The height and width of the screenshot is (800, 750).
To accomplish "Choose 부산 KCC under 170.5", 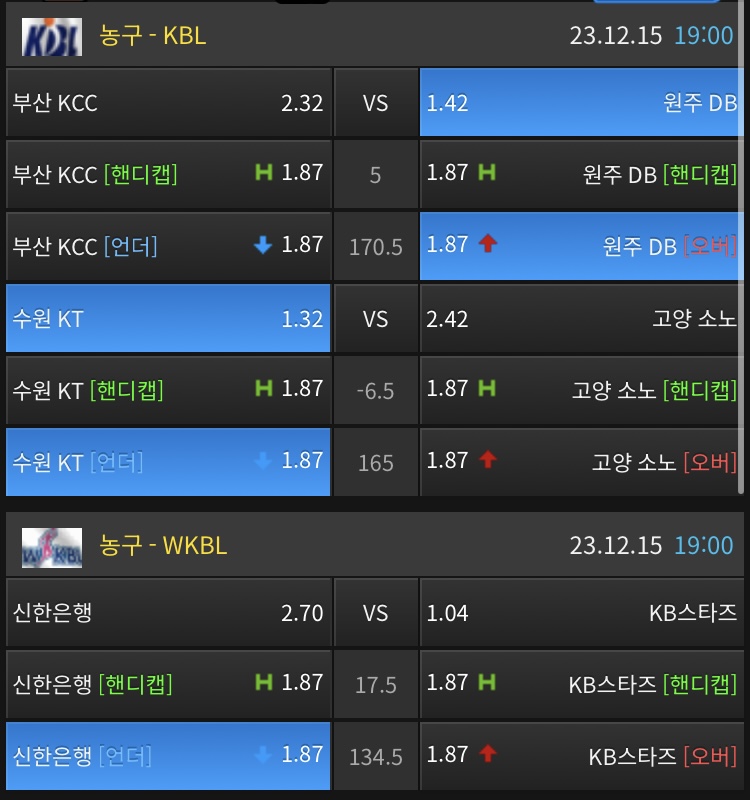I will pyautogui.click(x=168, y=246).
